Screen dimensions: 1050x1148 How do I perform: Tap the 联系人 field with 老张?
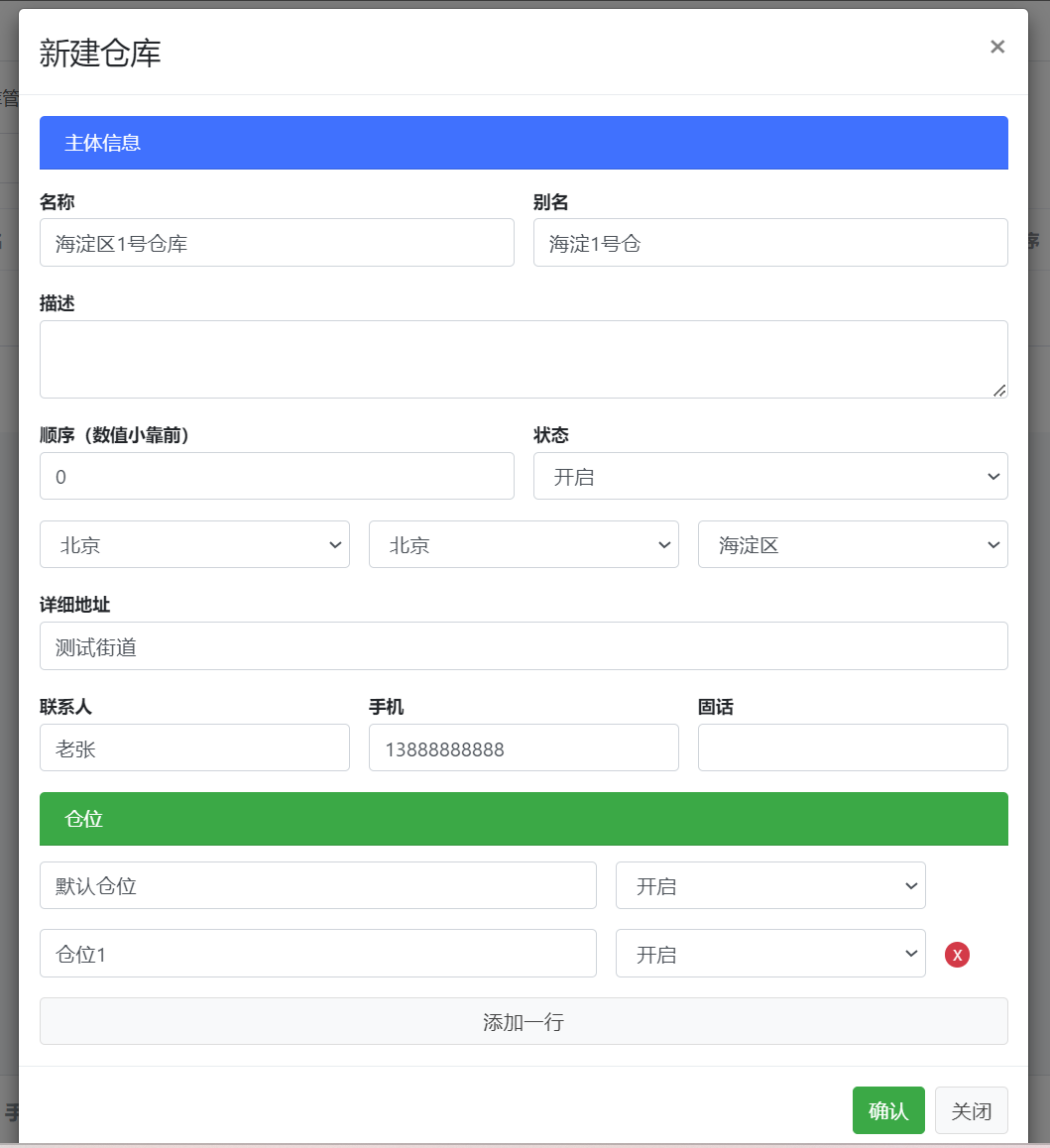(x=194, y=748)
